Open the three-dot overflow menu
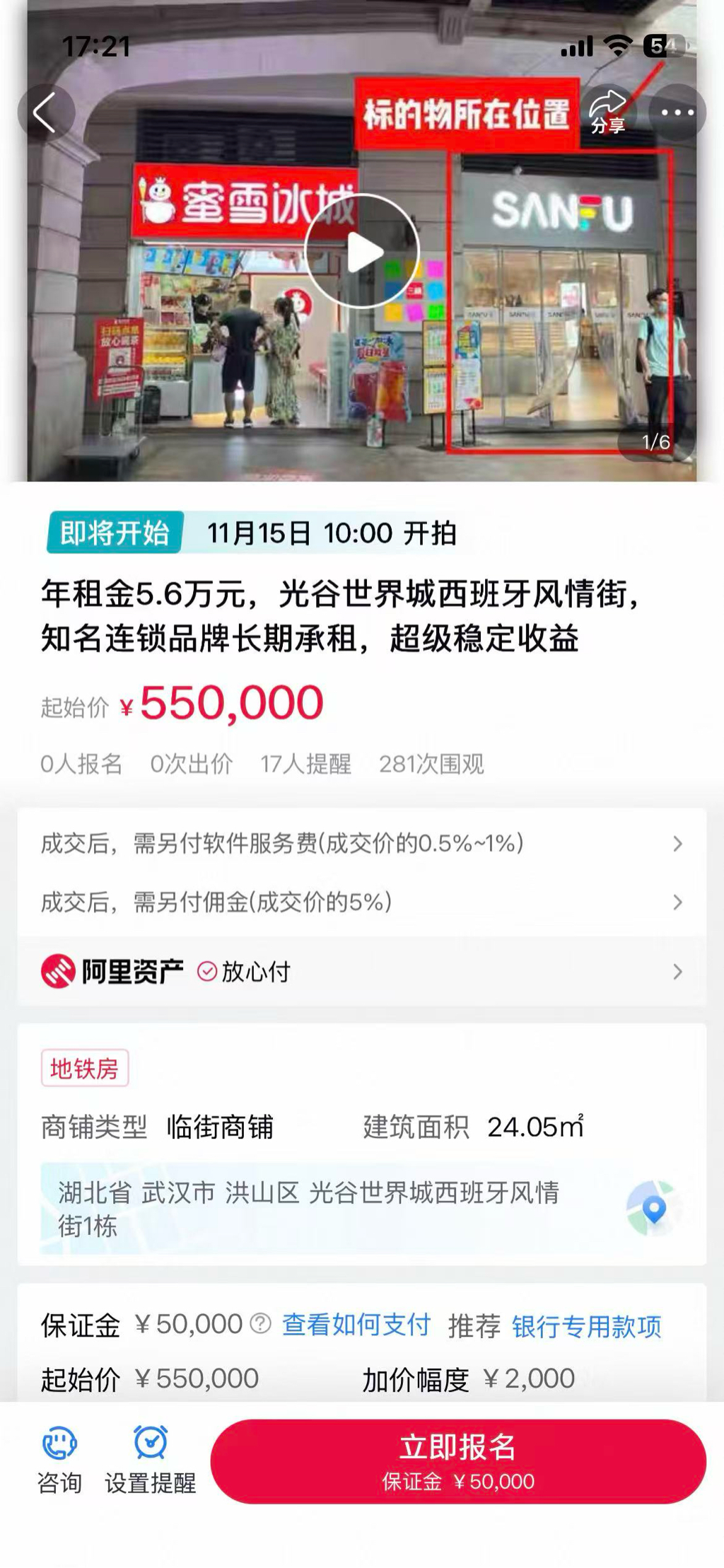Screen dimensions: 724x1568 point(677,112)
